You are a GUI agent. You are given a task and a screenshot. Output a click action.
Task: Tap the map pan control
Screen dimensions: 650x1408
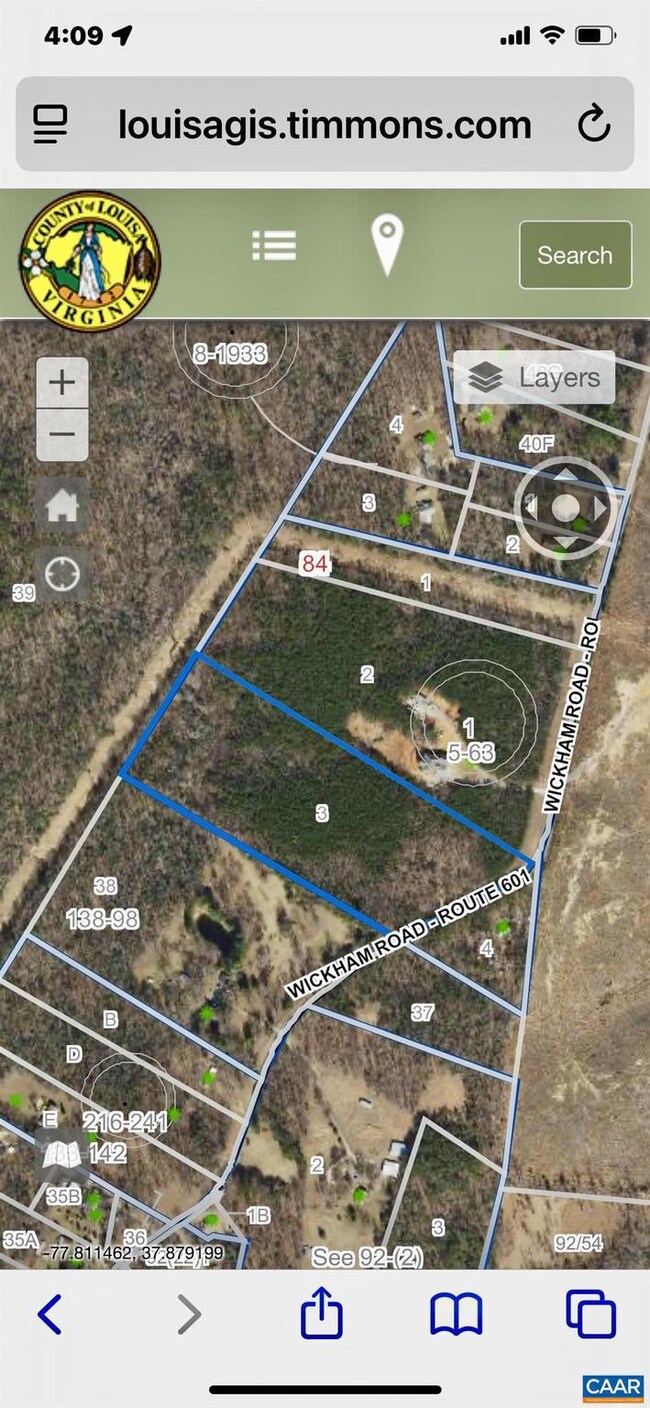565,508
